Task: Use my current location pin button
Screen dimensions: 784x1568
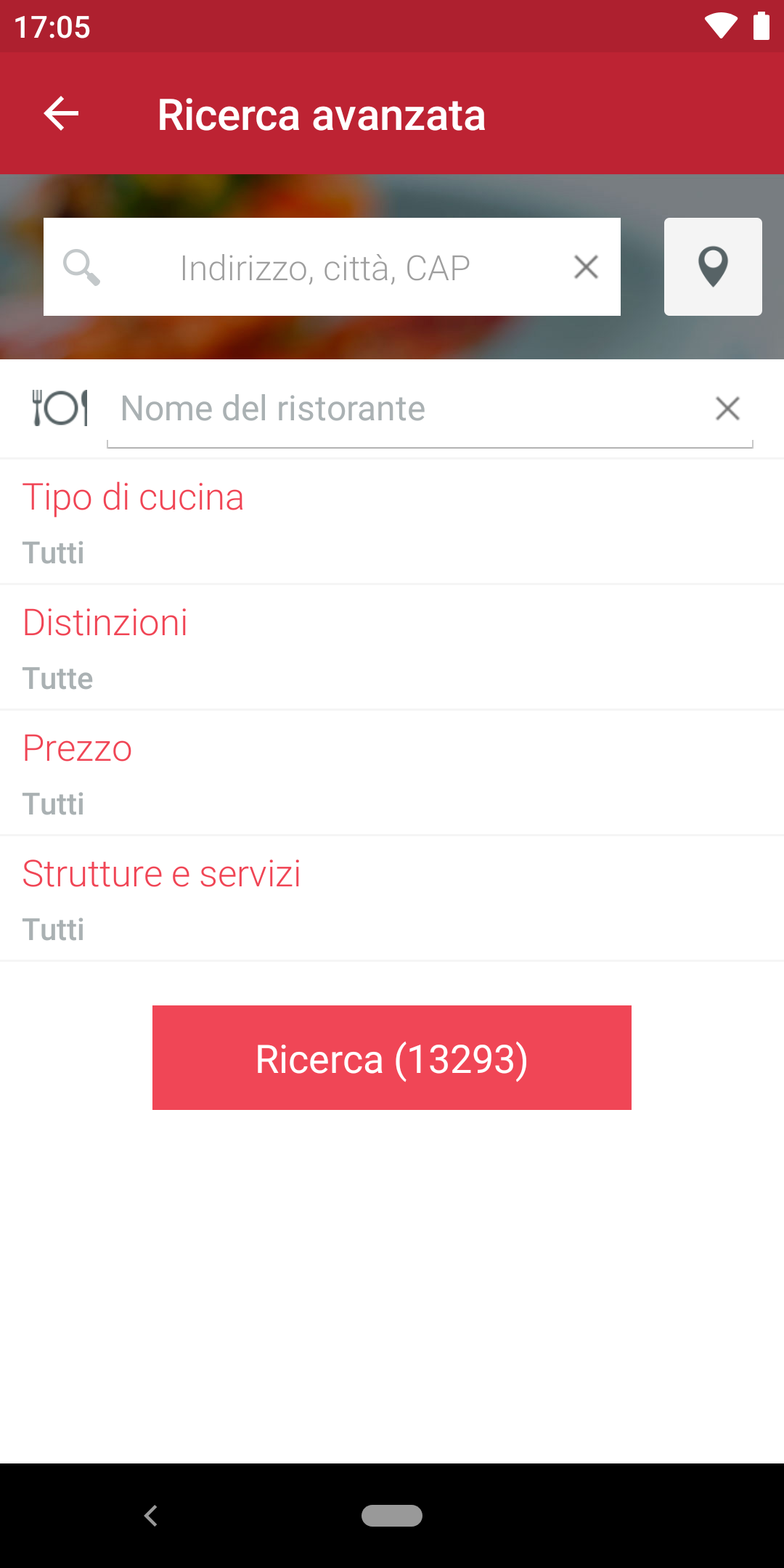Action: tap(713, 266)
